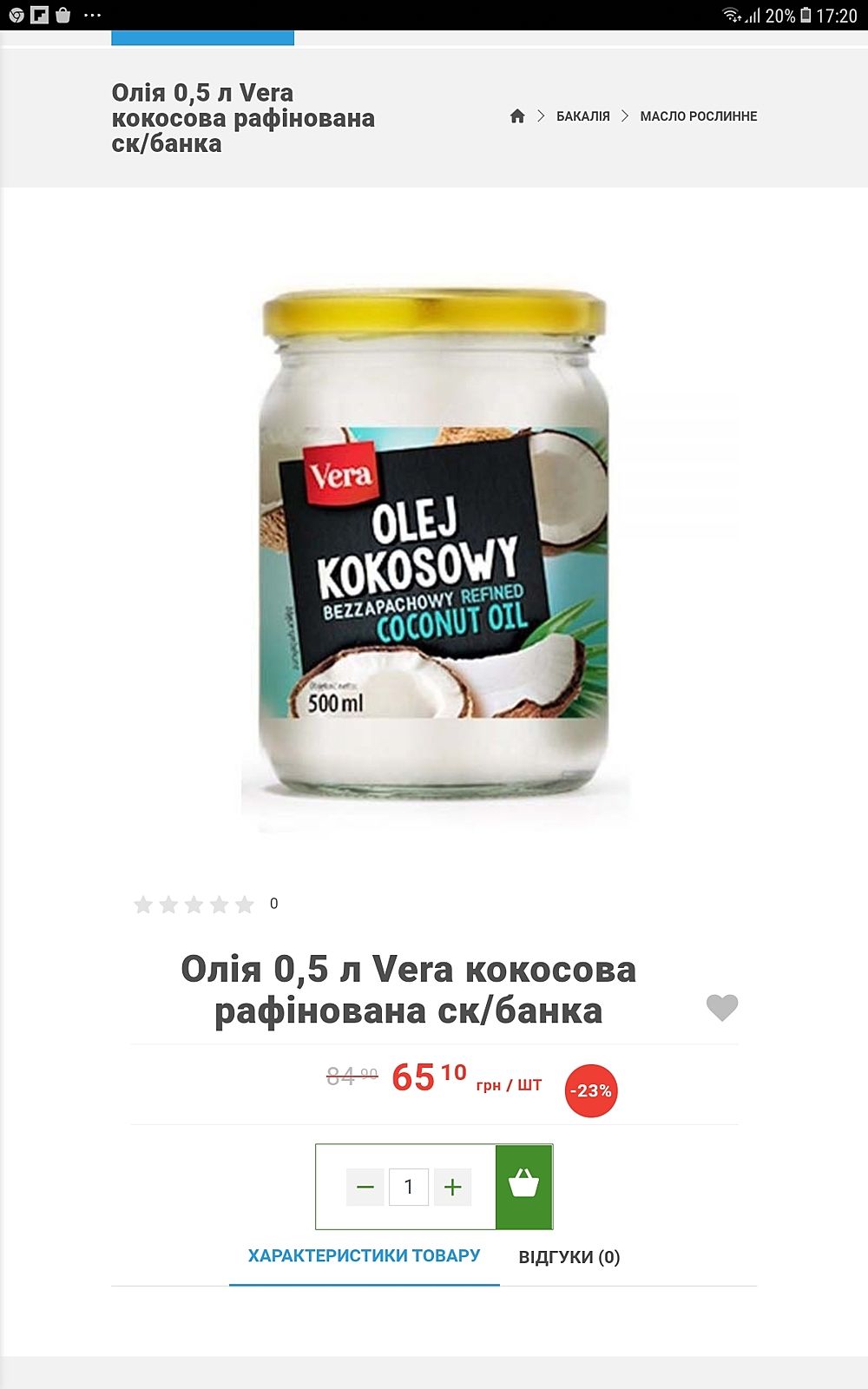Open the Бакалія breadcrumb category
Image resolution: width=868 pixels, height=1389 pixels.
point(582,116)
